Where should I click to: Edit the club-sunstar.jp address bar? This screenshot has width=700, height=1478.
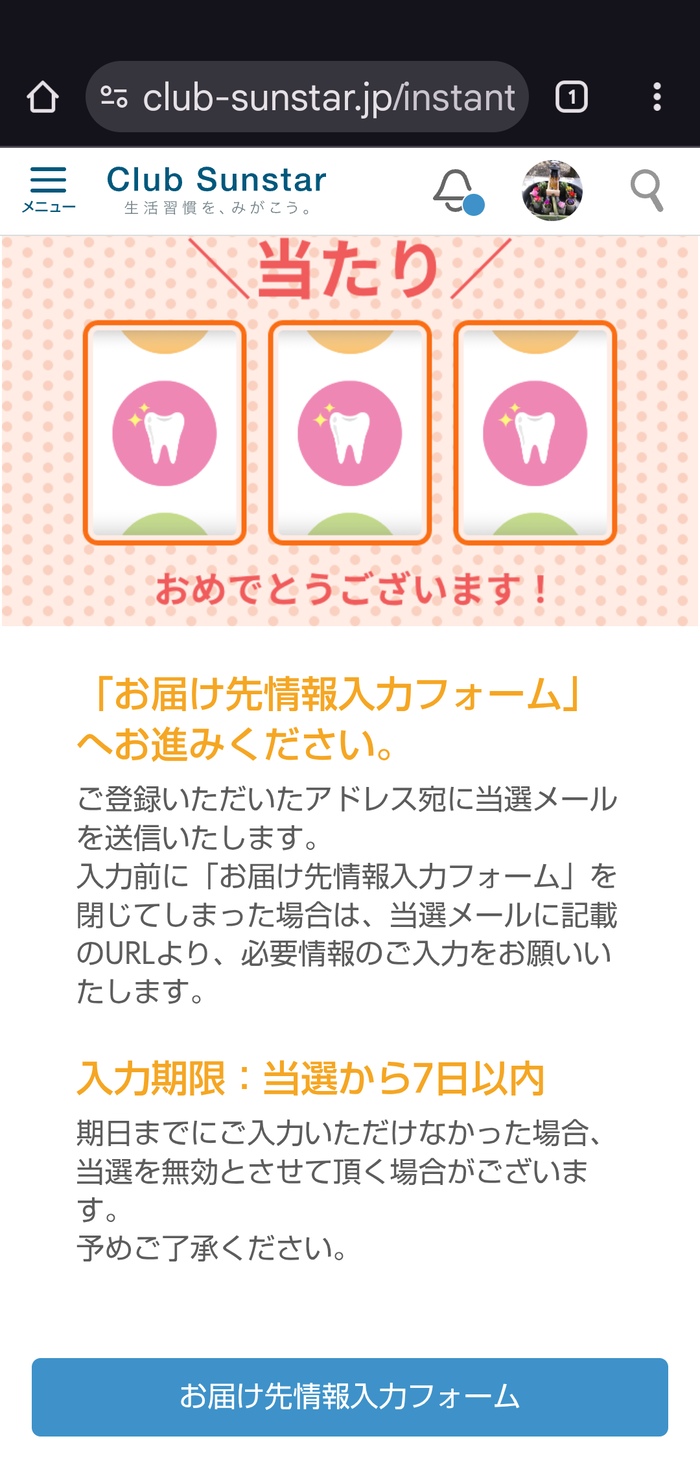(328, 97)
